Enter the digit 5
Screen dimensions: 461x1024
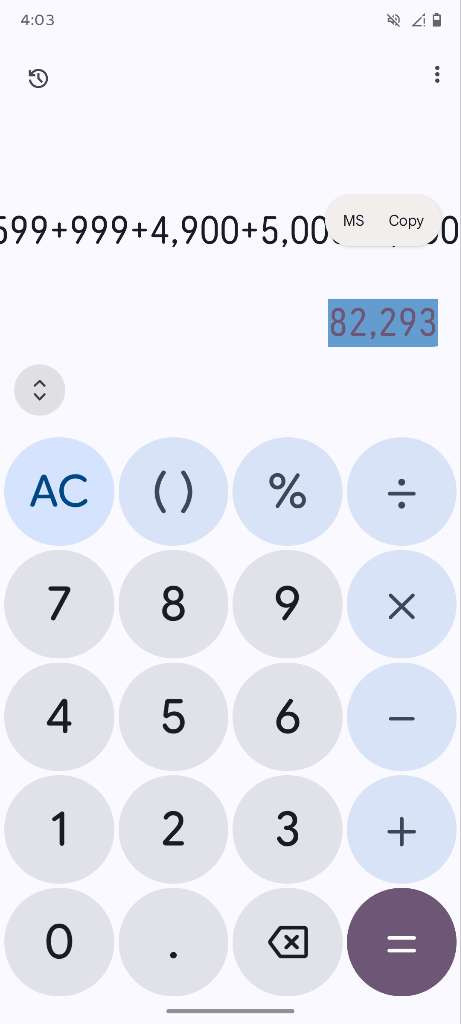point(173,718)
